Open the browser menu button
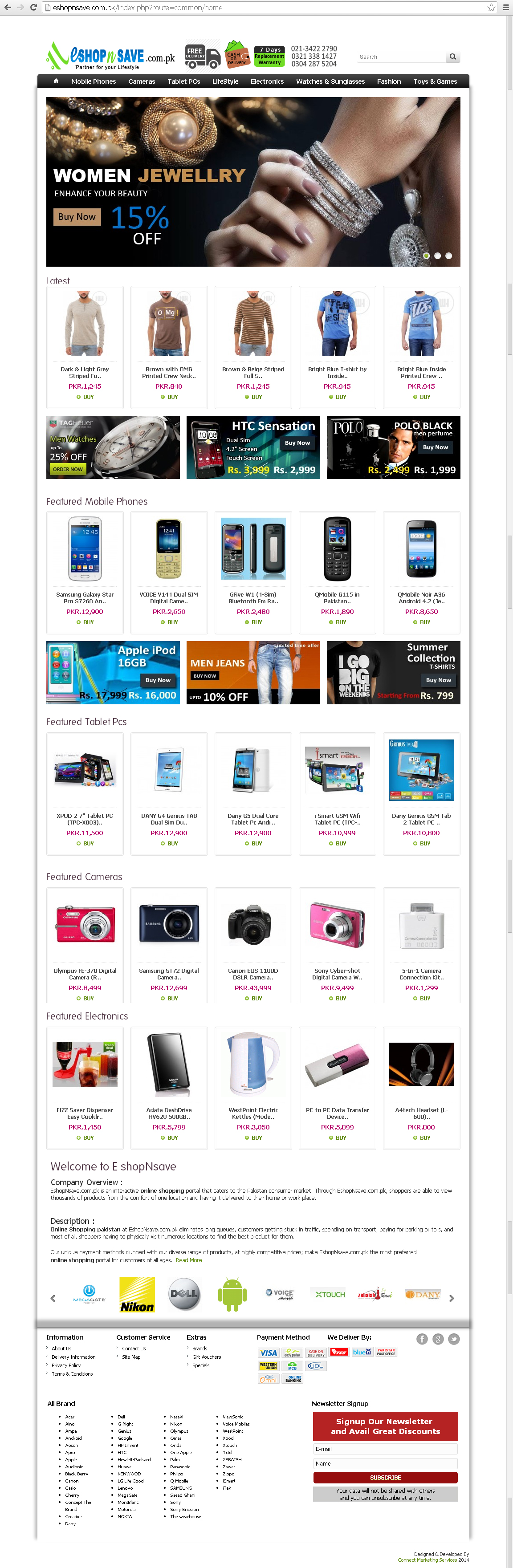513x1568 pixels. point(505,7)
